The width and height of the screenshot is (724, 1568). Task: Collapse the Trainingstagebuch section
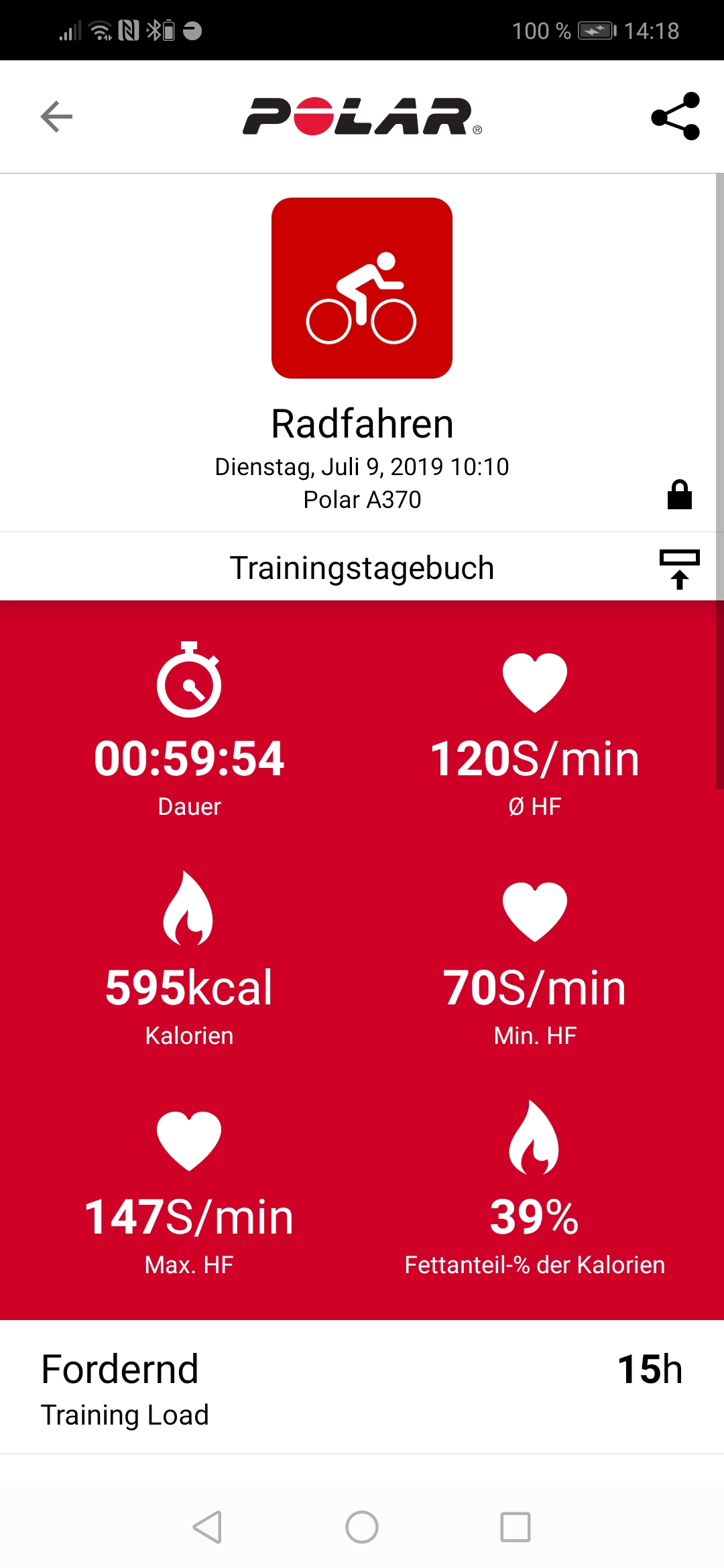pos(679,569)
